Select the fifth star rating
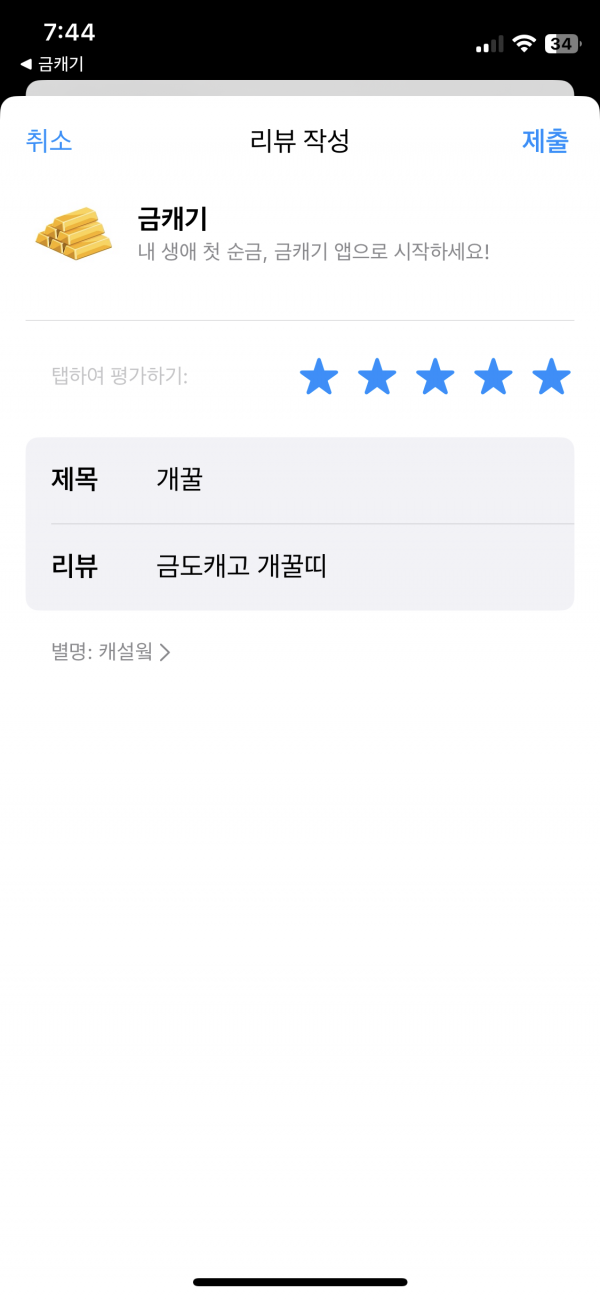The width and height of the screenshot is (600, 1299). 551,378
